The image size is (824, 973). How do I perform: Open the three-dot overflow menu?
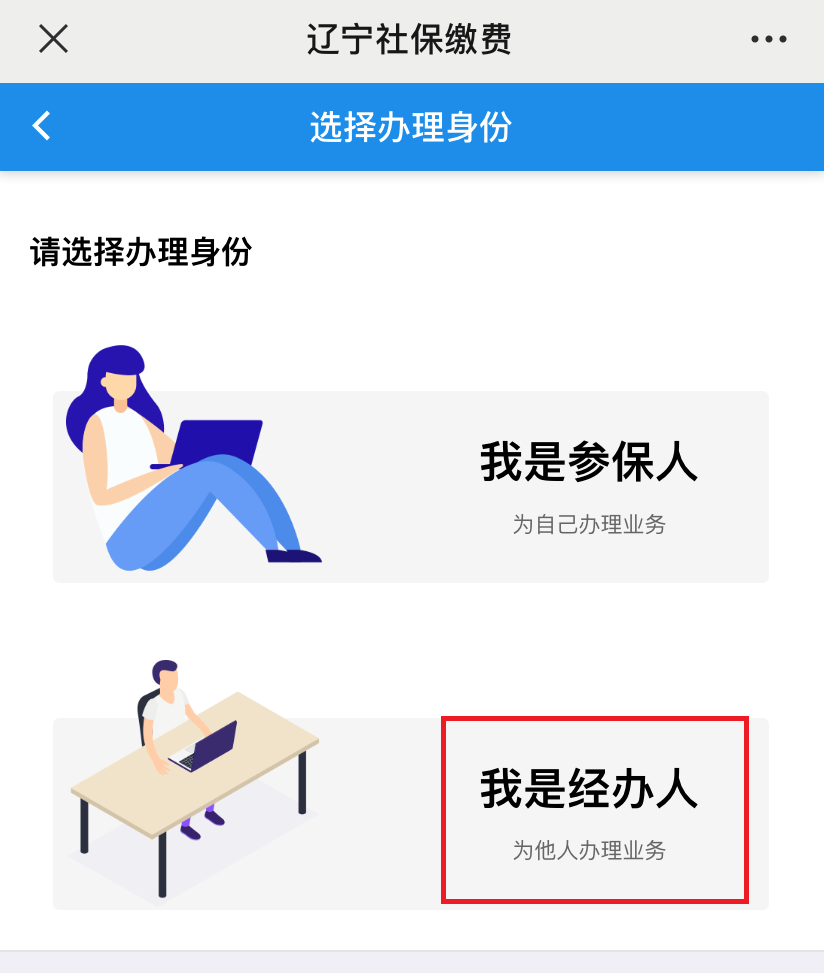(768, 40)
